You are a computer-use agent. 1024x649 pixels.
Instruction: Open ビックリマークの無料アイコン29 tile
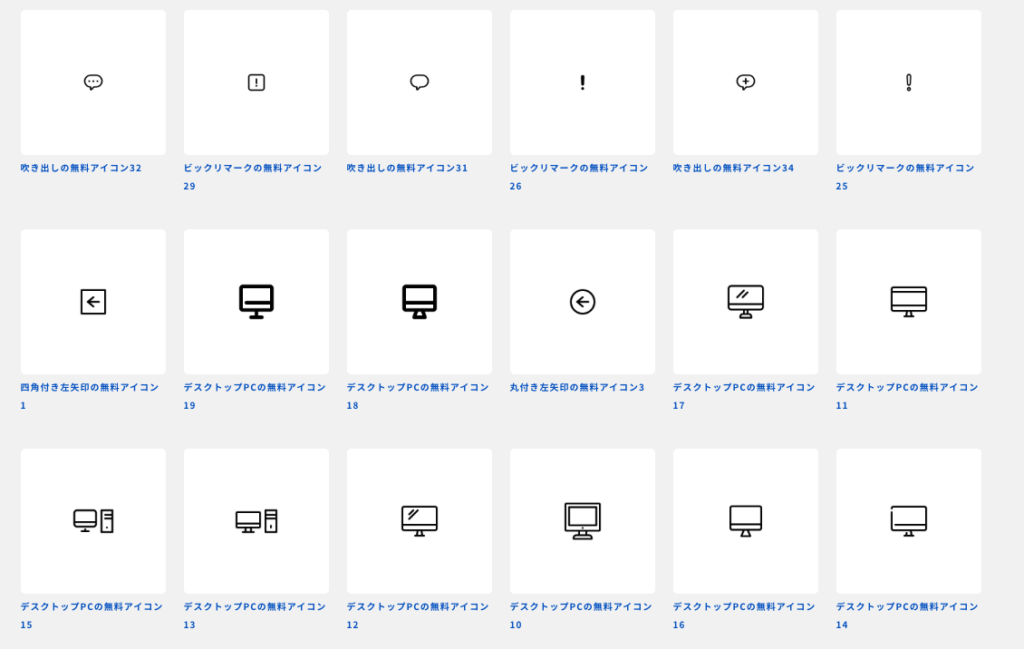pos(256,83)
